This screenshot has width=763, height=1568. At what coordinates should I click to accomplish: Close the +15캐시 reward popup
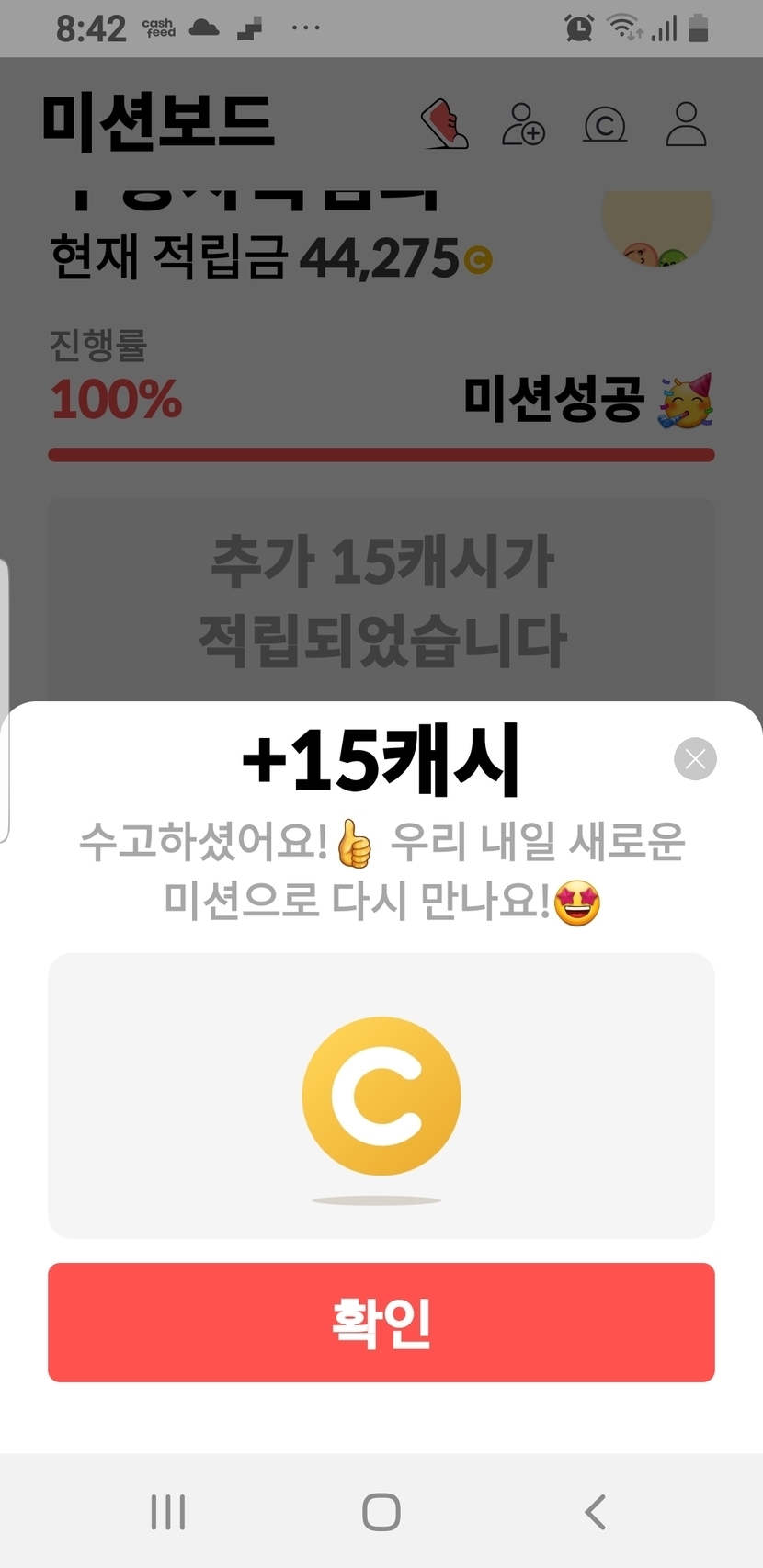695,759
